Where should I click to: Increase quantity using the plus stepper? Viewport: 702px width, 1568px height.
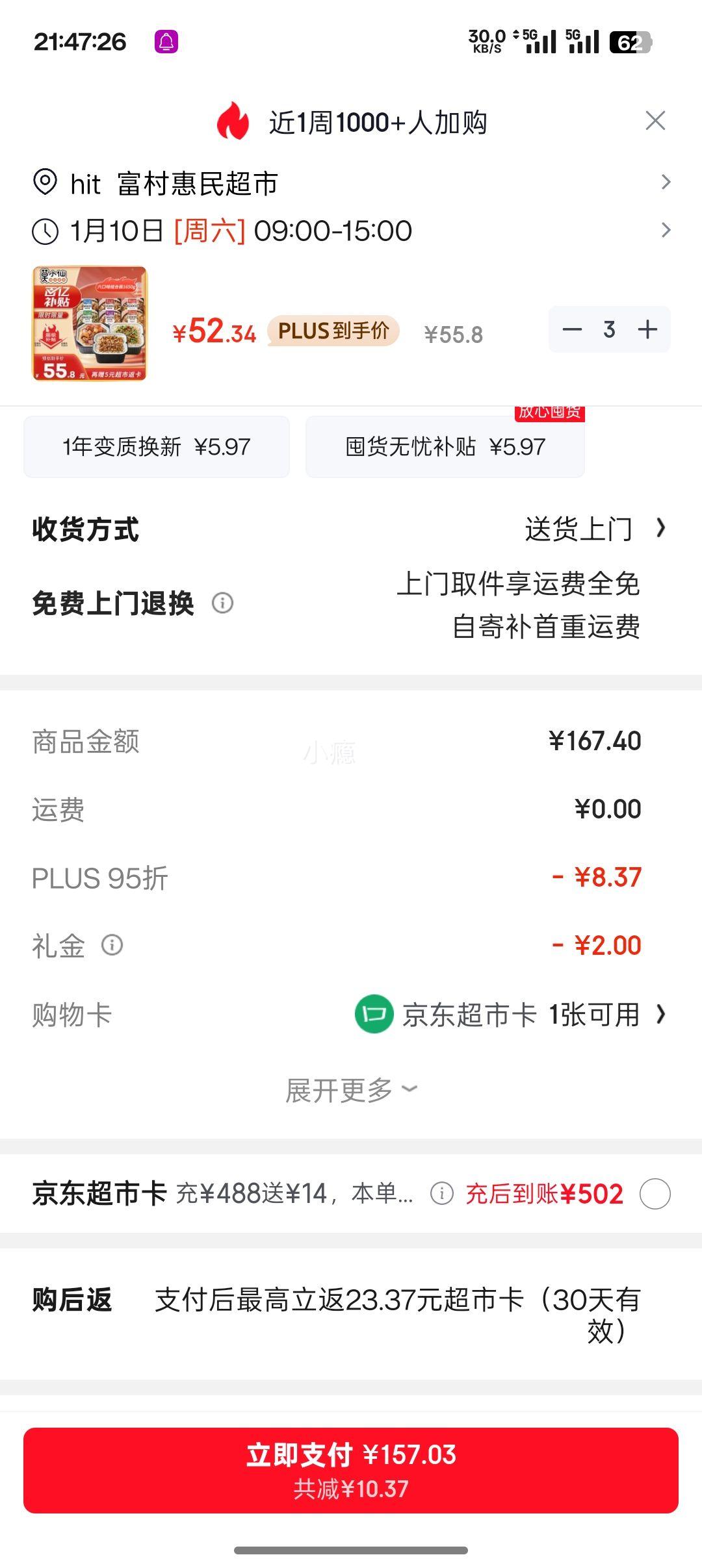[647, 330]
